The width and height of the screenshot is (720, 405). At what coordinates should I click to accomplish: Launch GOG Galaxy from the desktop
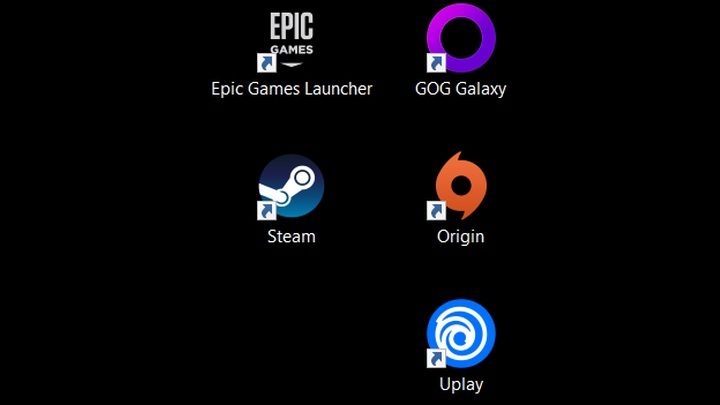(x=460, y=38)
